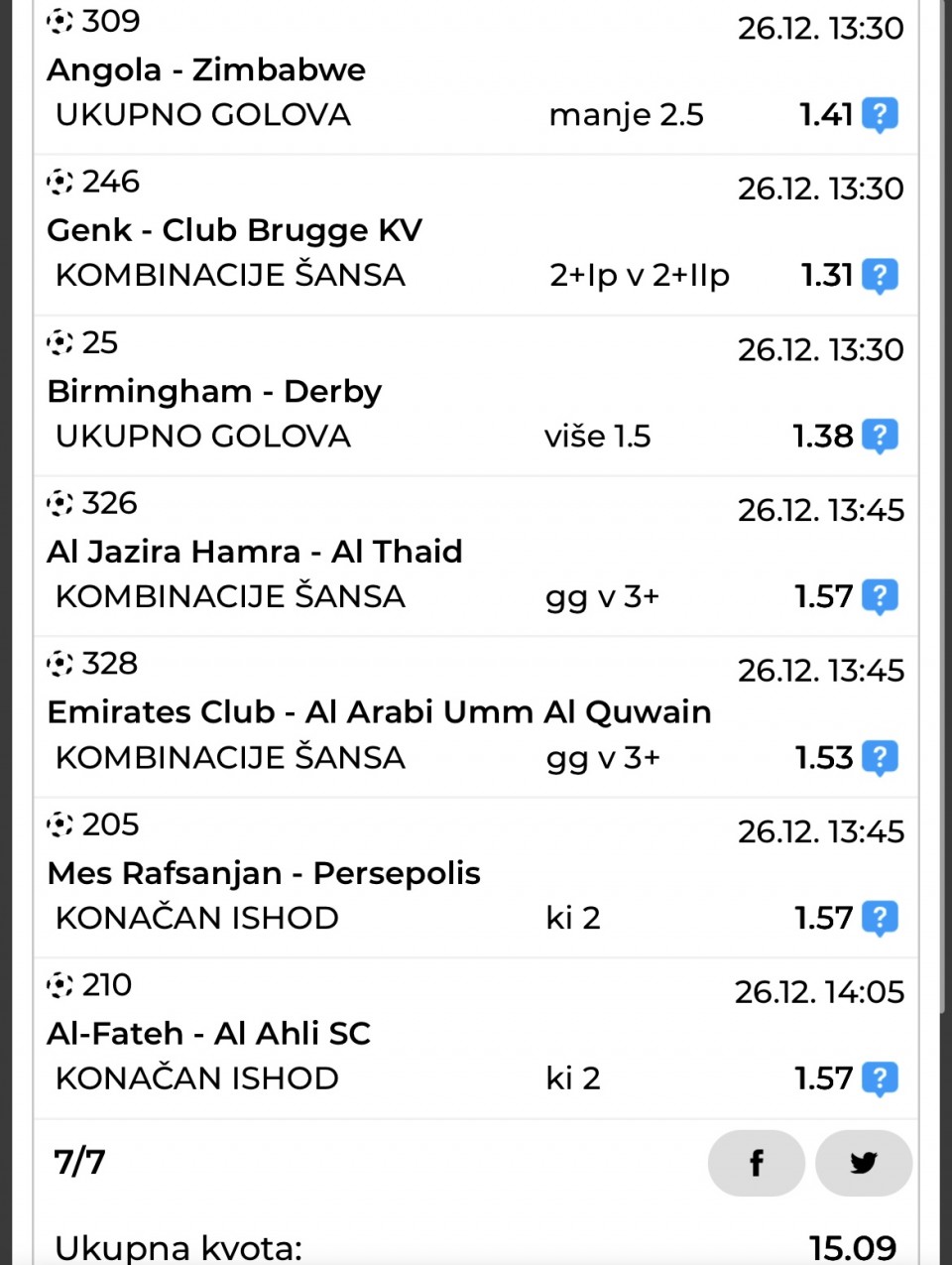This screenshot has height=1265, width=952.
Task: Open help bubble for Al Jazira Hamra - Al Thaid
Action: (x=880, y=596)
